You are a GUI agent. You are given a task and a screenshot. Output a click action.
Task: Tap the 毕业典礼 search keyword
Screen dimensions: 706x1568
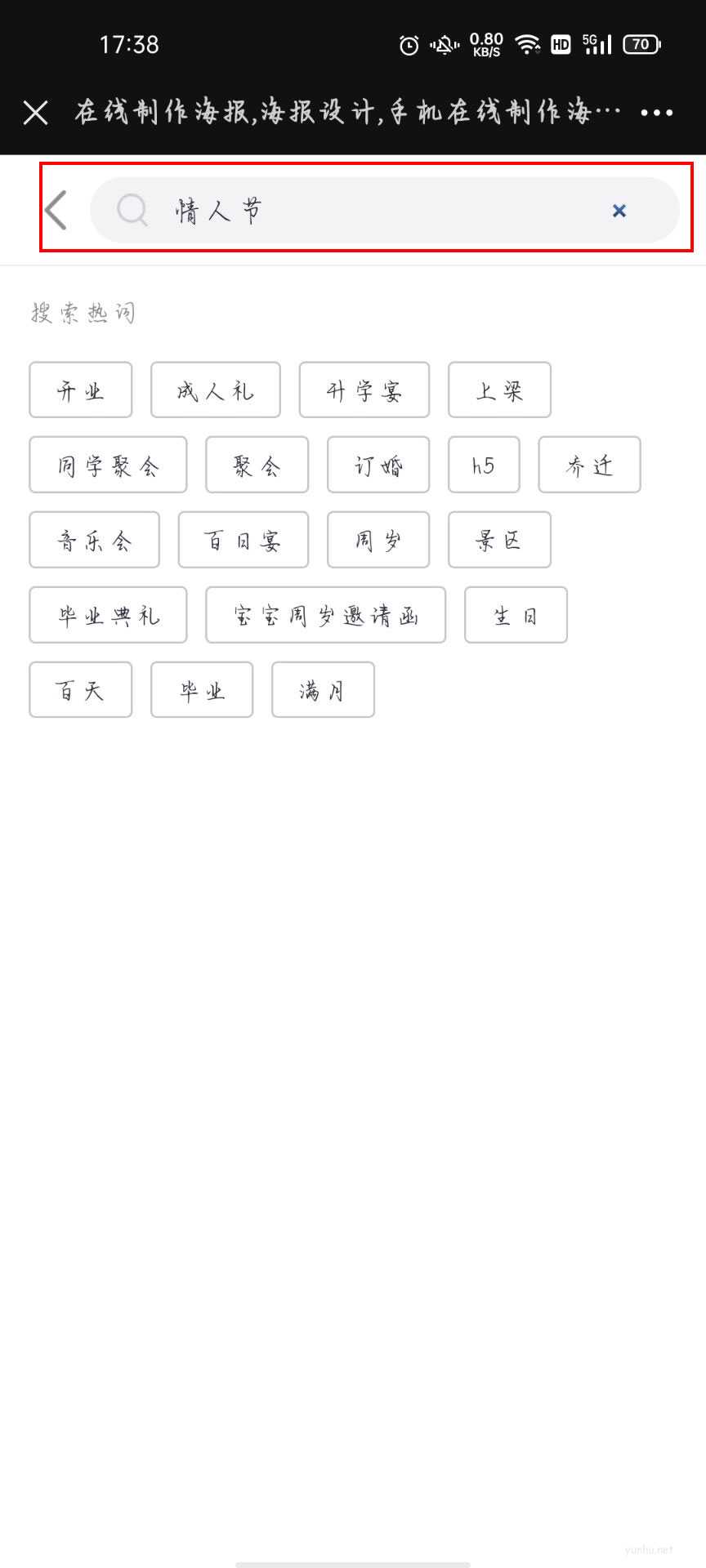[107, 616]
